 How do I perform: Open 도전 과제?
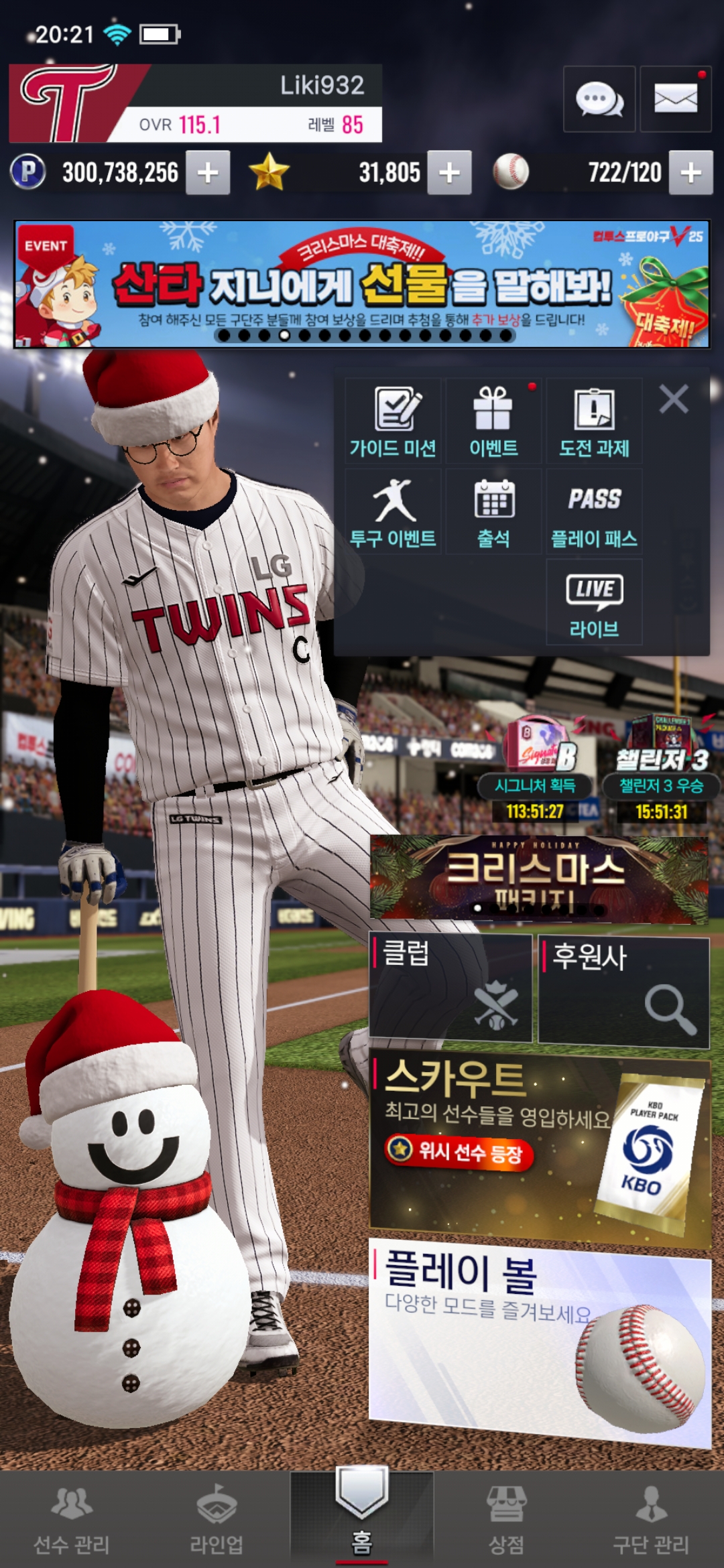tap(594, 421)
